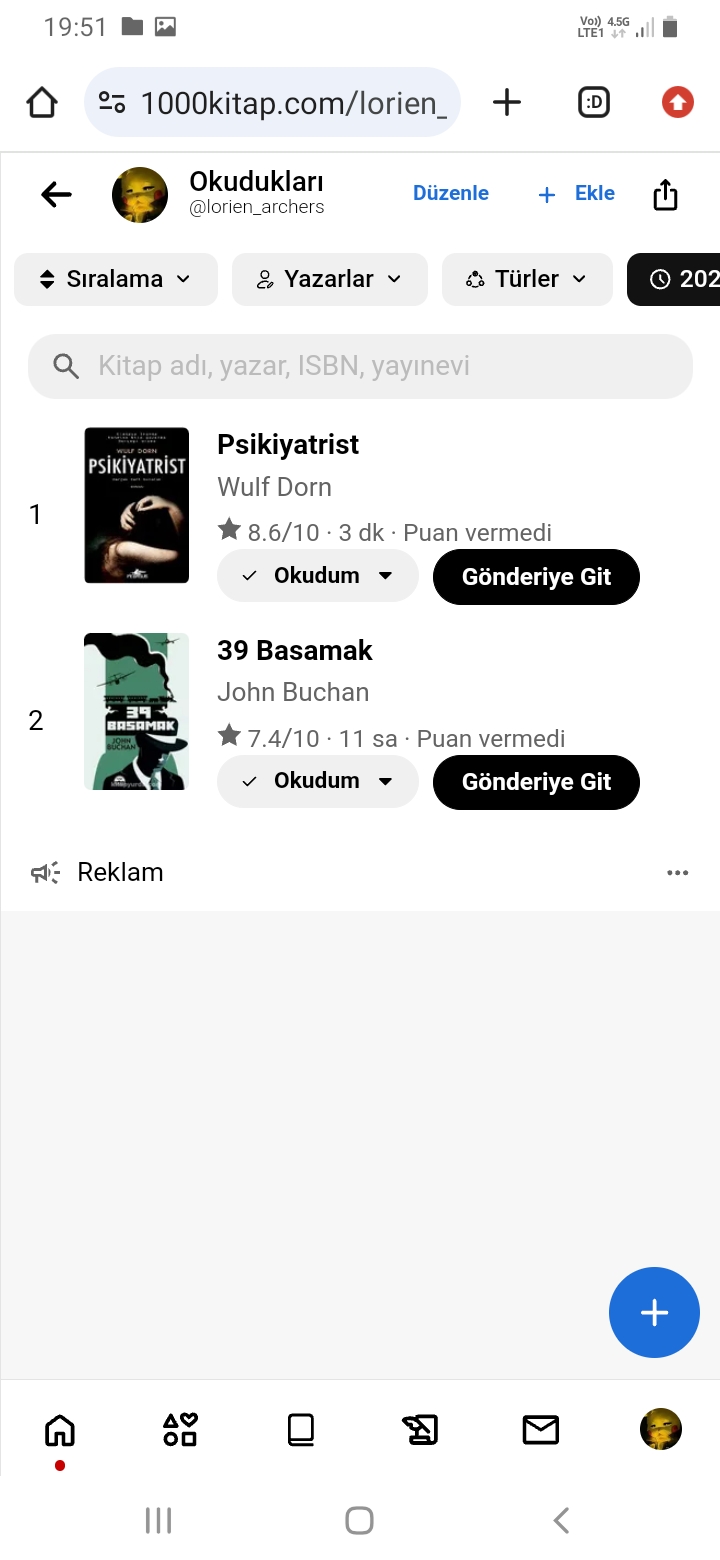Change Okudum status for Psikiyatrist
This screenshot has width=720, height=1560.
click(317, 576)
